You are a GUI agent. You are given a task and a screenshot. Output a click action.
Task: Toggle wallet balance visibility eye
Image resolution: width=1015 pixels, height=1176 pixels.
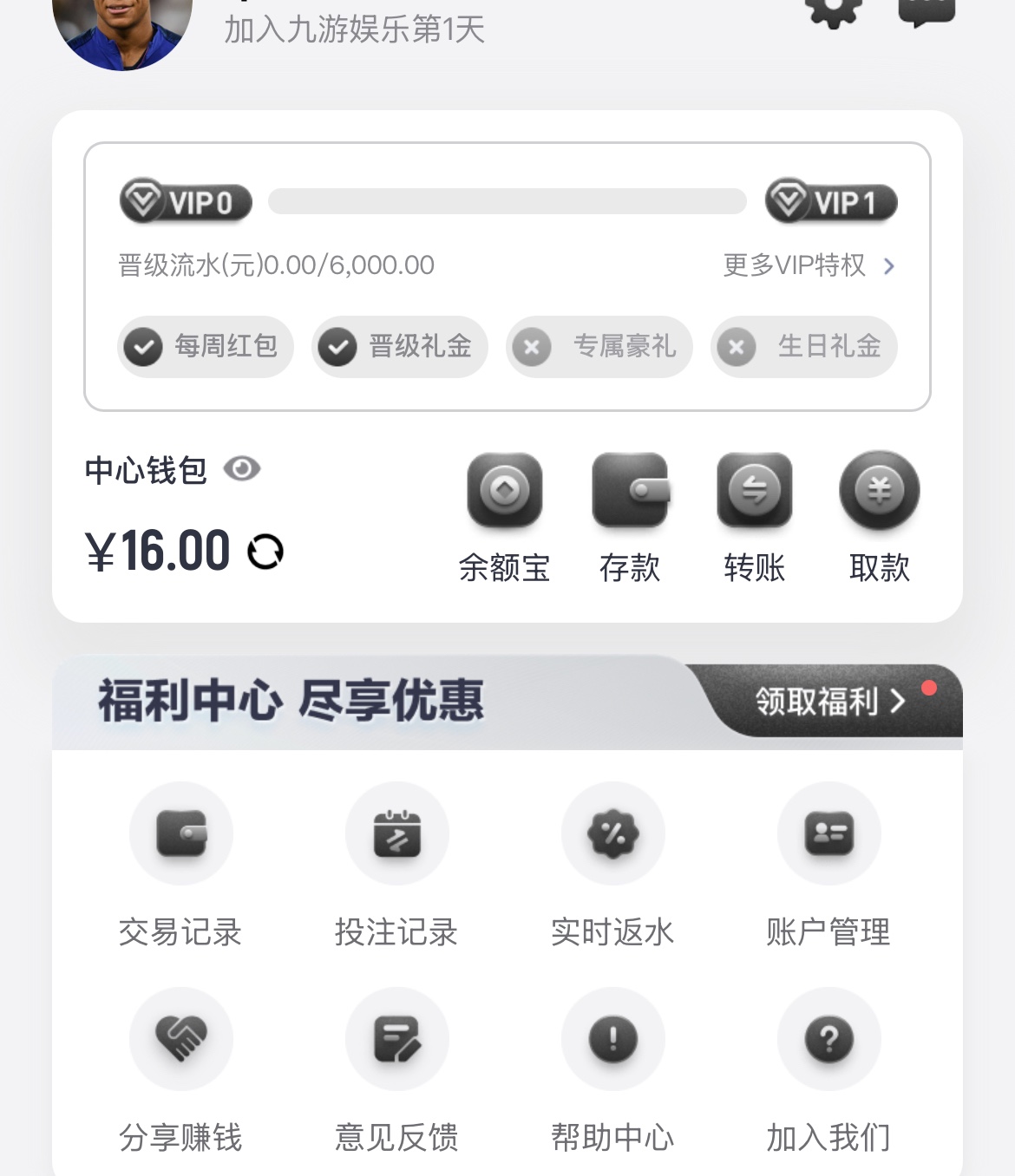click(242, 469)
